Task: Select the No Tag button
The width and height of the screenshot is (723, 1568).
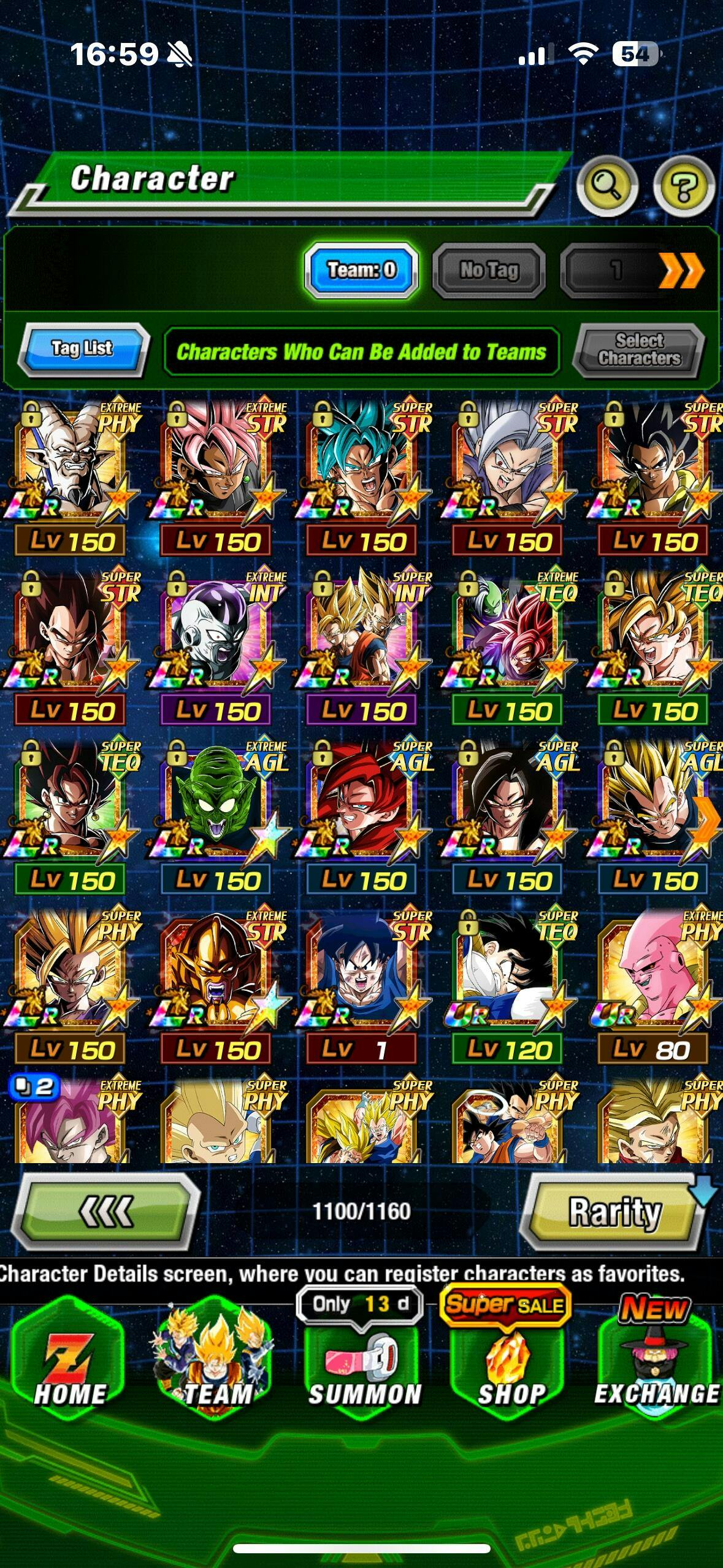Action: click(x=489, y=270)
